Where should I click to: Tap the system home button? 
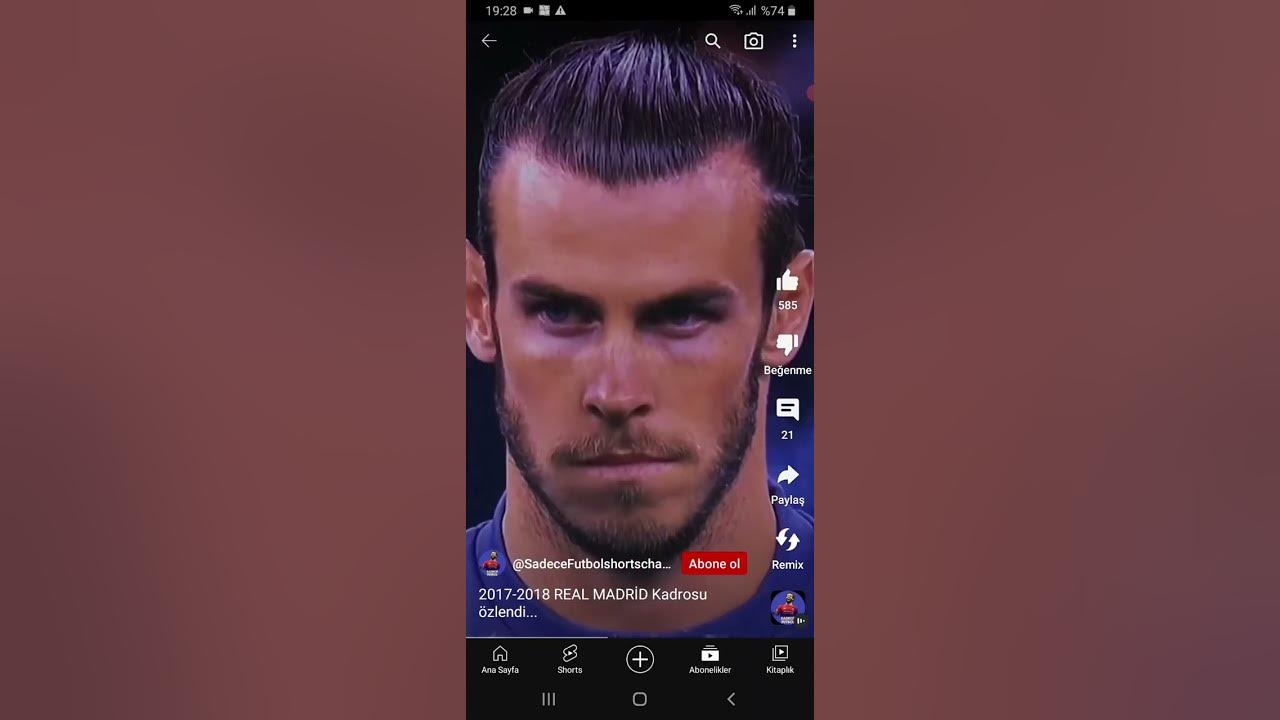640,699
